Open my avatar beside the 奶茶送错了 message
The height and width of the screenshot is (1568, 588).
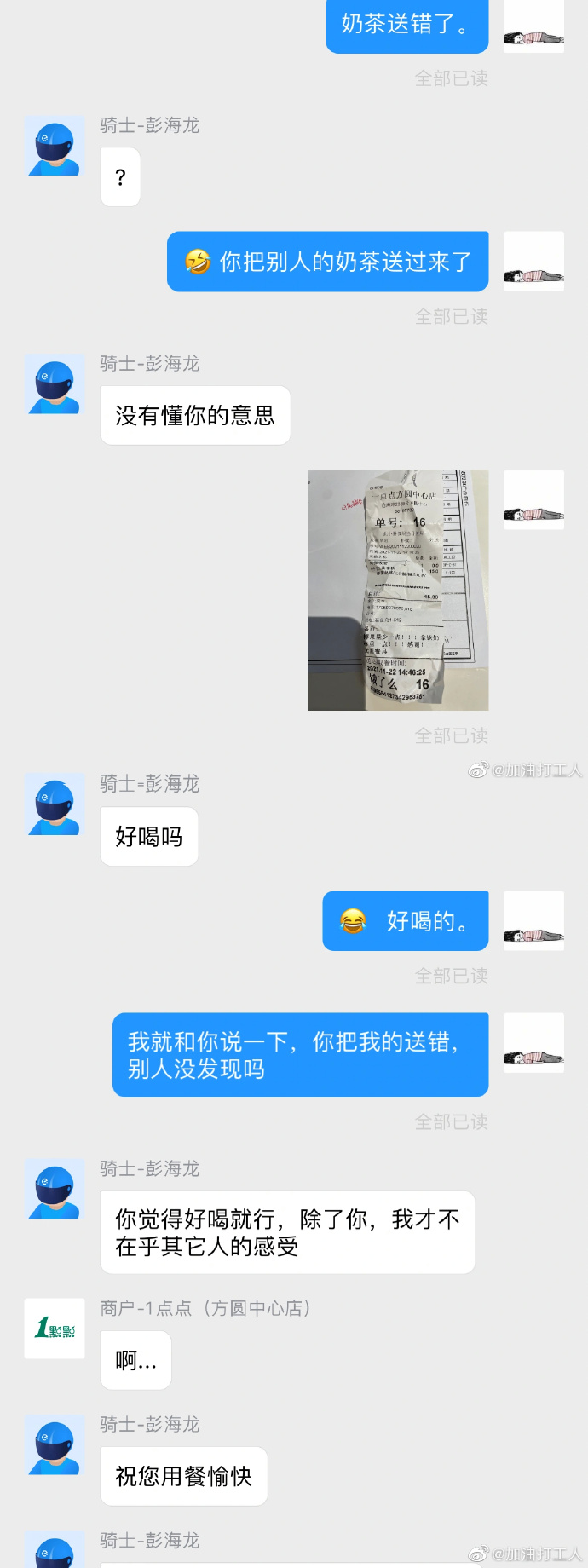(x=533, y=27)
